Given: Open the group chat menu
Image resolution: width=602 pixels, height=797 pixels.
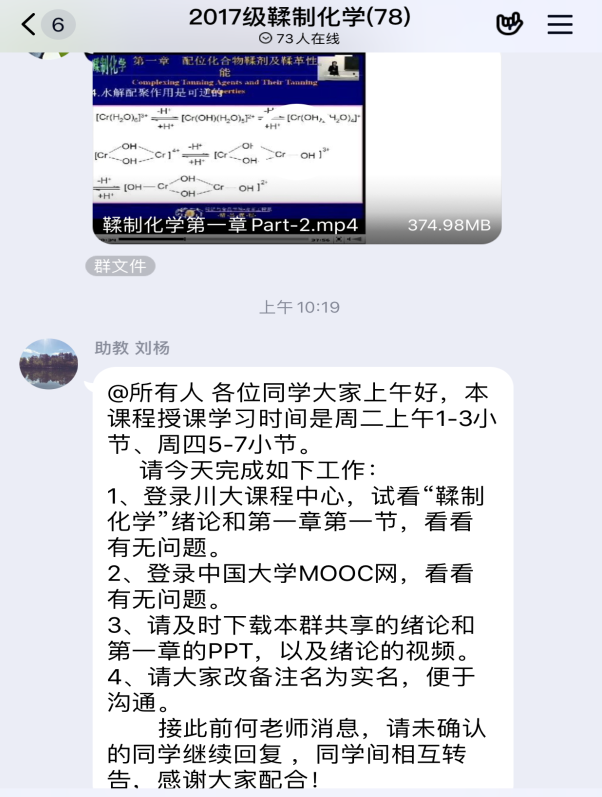Looking at the screenshot, I should pos(560,25).
